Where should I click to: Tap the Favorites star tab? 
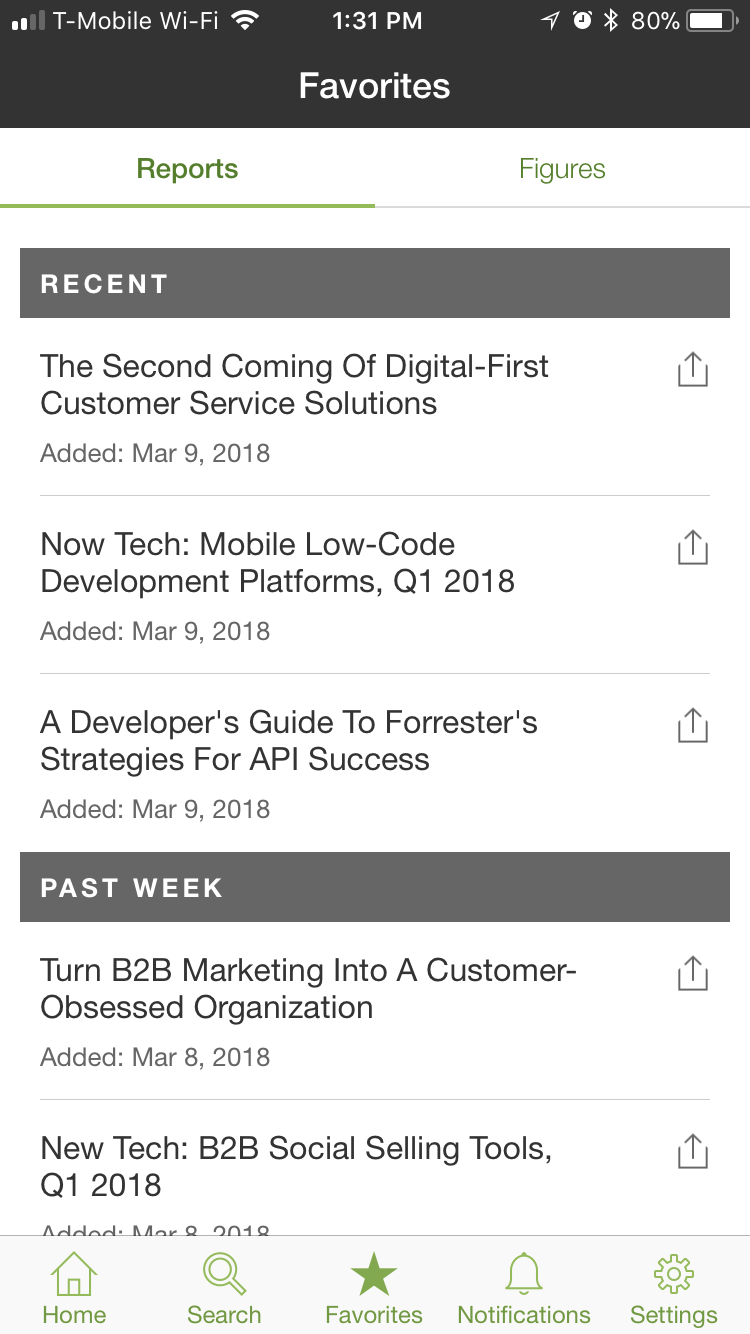[374, 1288]
